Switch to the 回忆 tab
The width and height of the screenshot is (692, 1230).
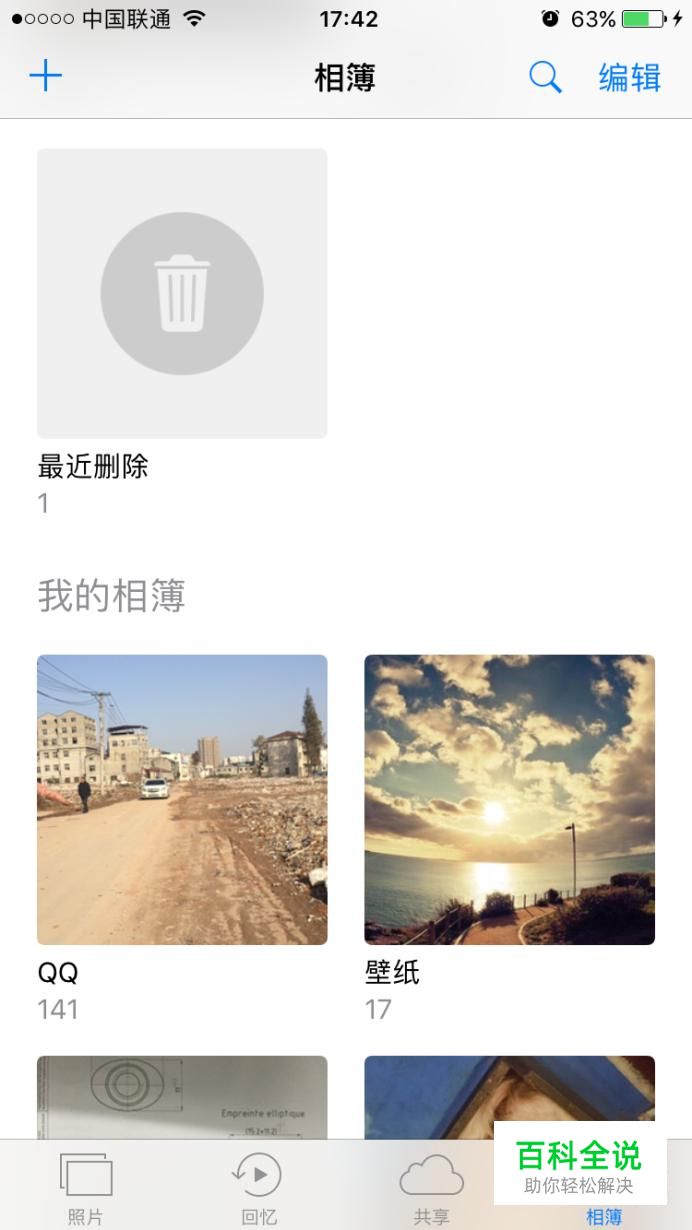tap(258, 1187)
